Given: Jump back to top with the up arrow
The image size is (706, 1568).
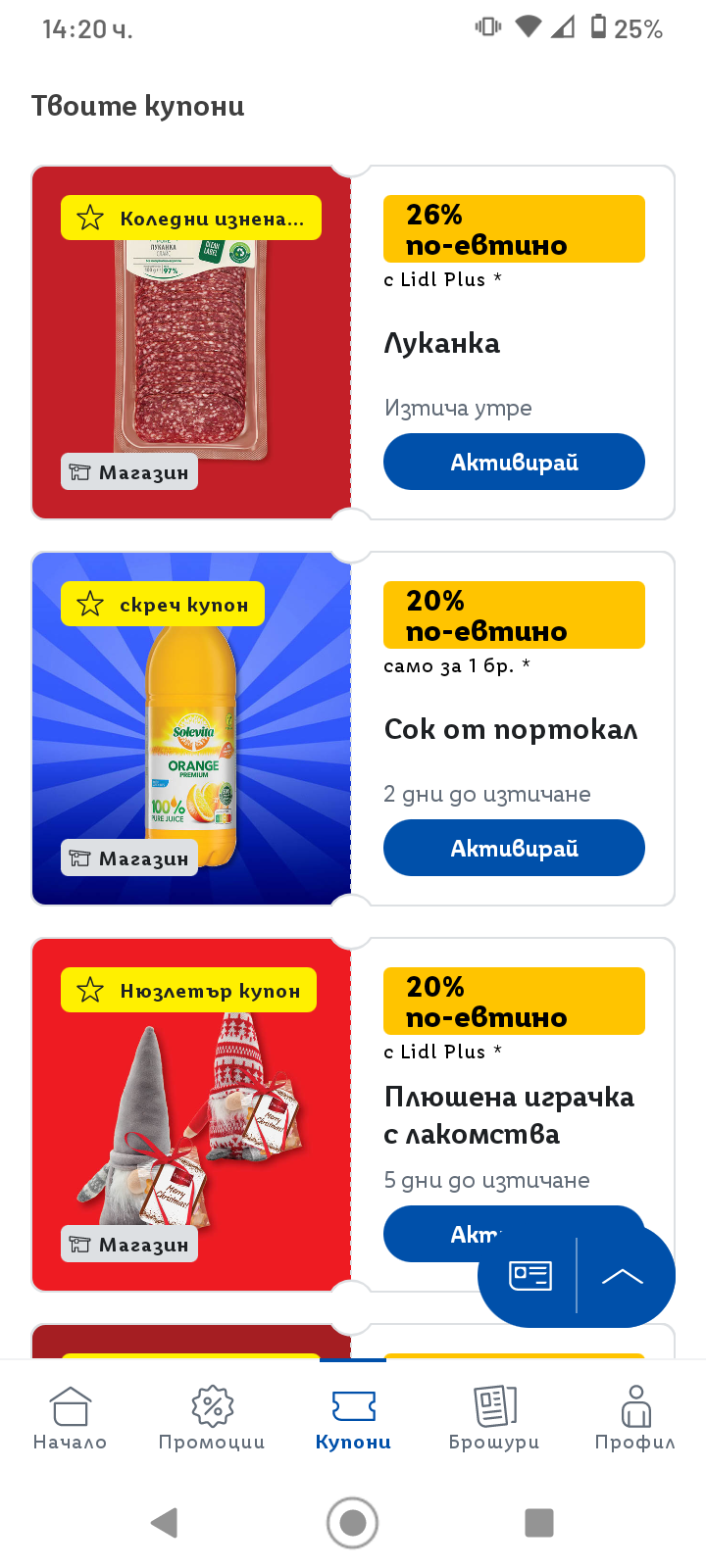Looking at the screenshot, I should click(x=623, y=1275).
